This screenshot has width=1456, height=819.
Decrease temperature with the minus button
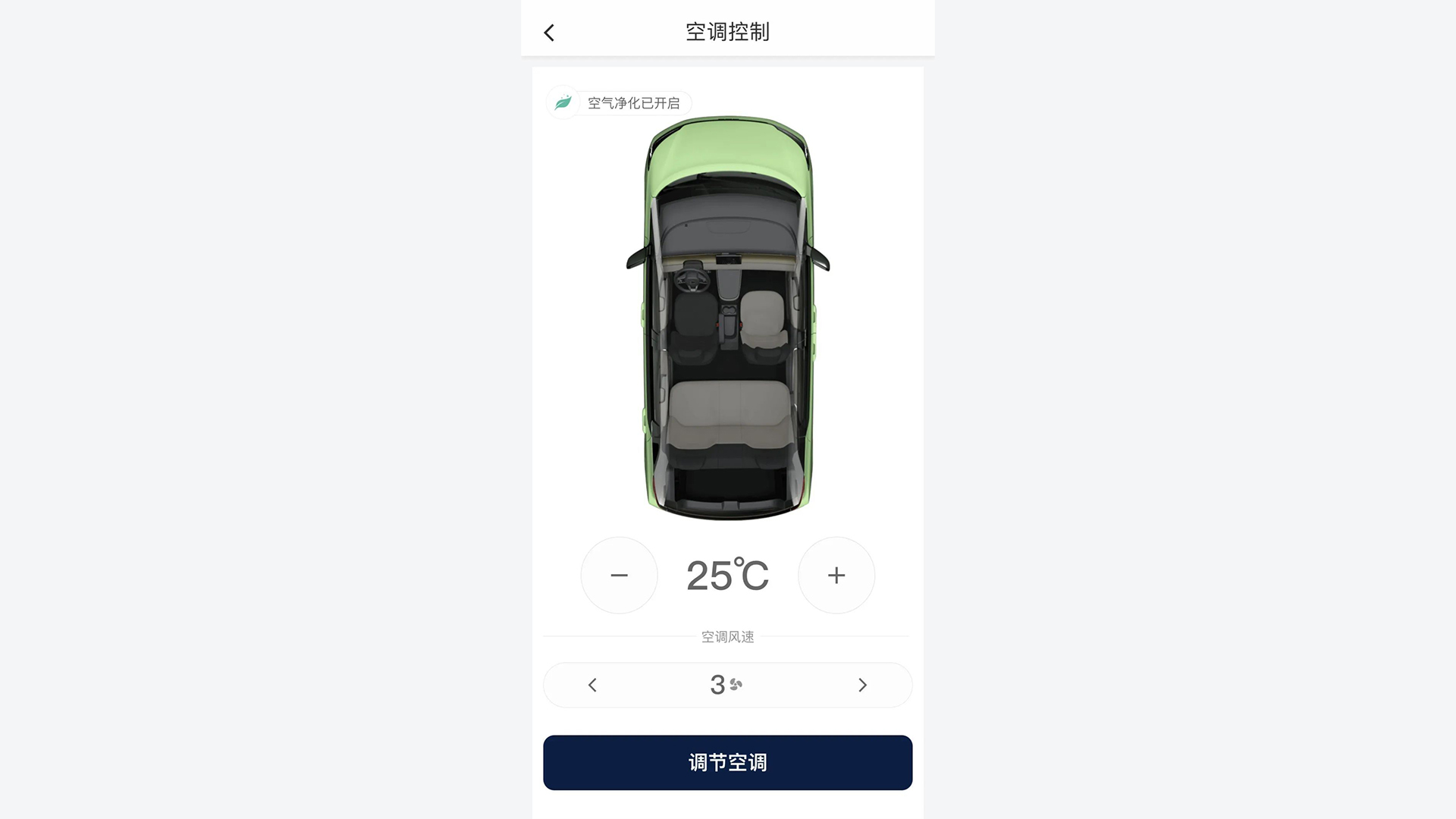(x=619, y=576)
